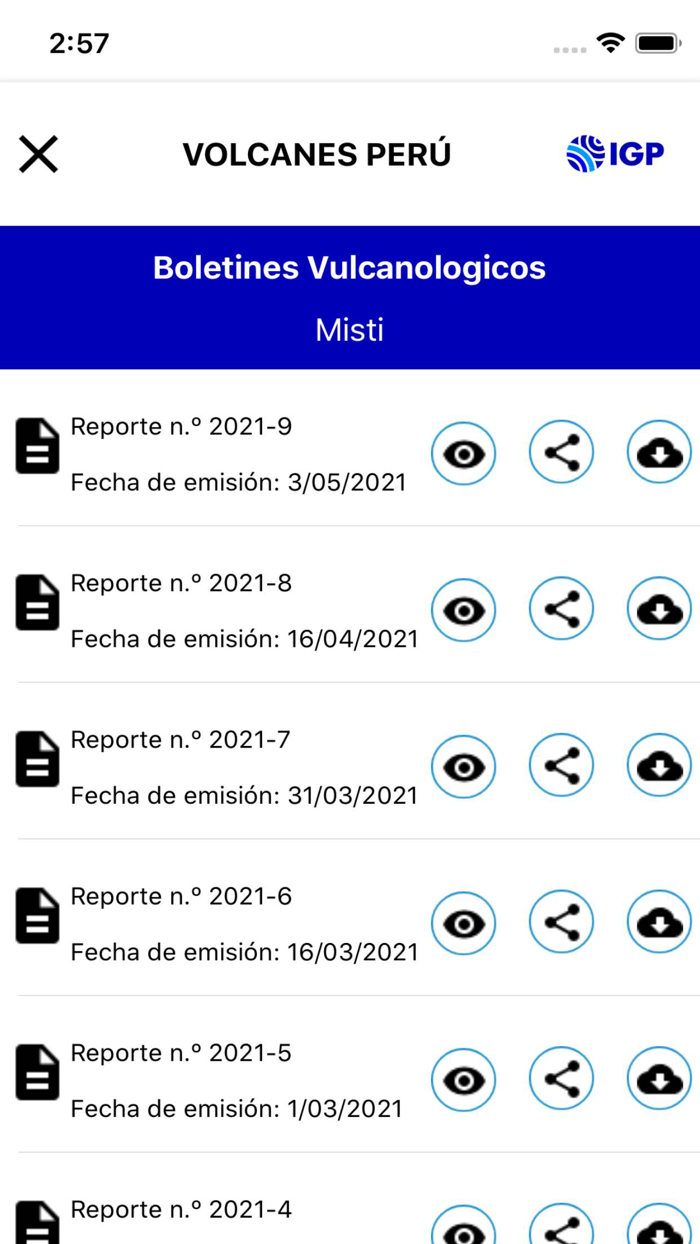The image size is (700, 1244).
Task: View Reporte n.º 2021-6
Action: [x=463, y=923]
